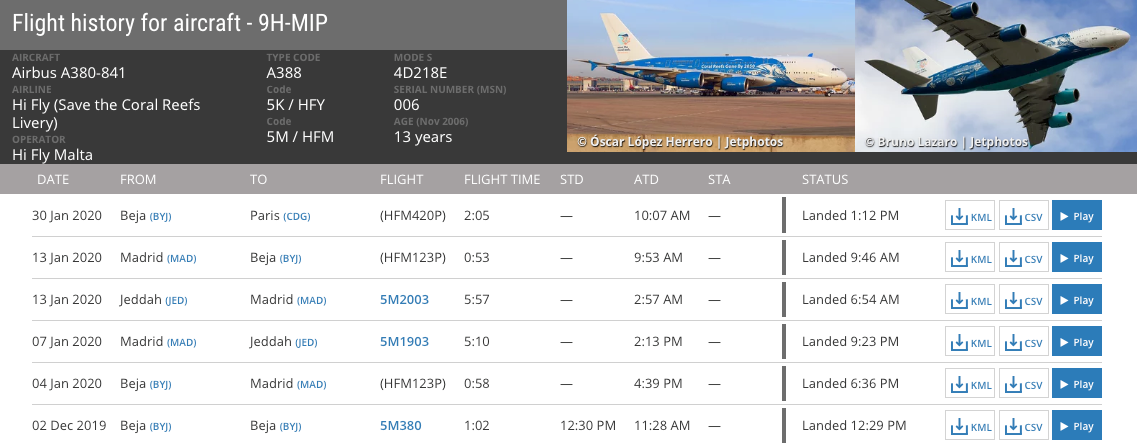This screenshot has width=1137, height=445.
Task: Open the 5M1903 flight link
Action: tap(404, 342)
